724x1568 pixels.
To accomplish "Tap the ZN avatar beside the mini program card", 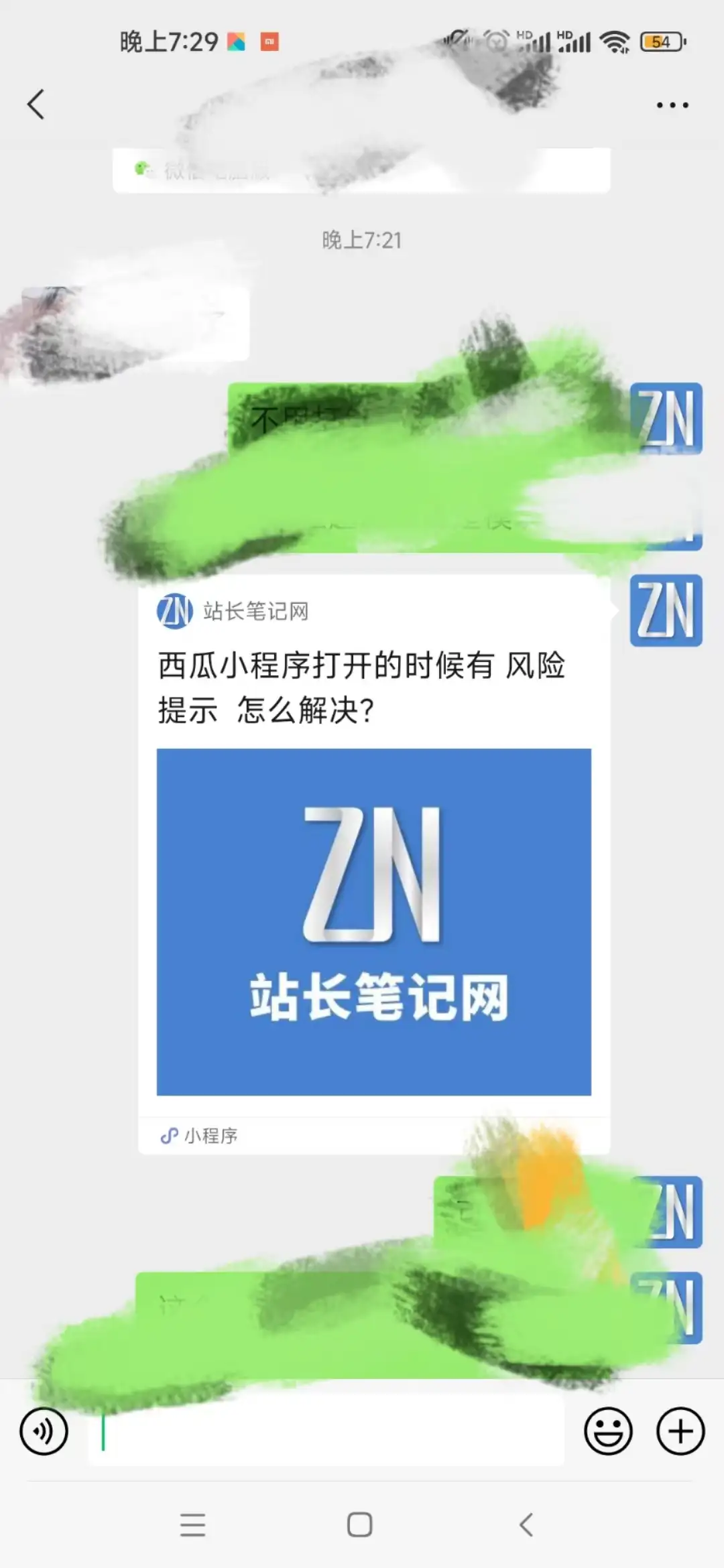I will 666,610.
